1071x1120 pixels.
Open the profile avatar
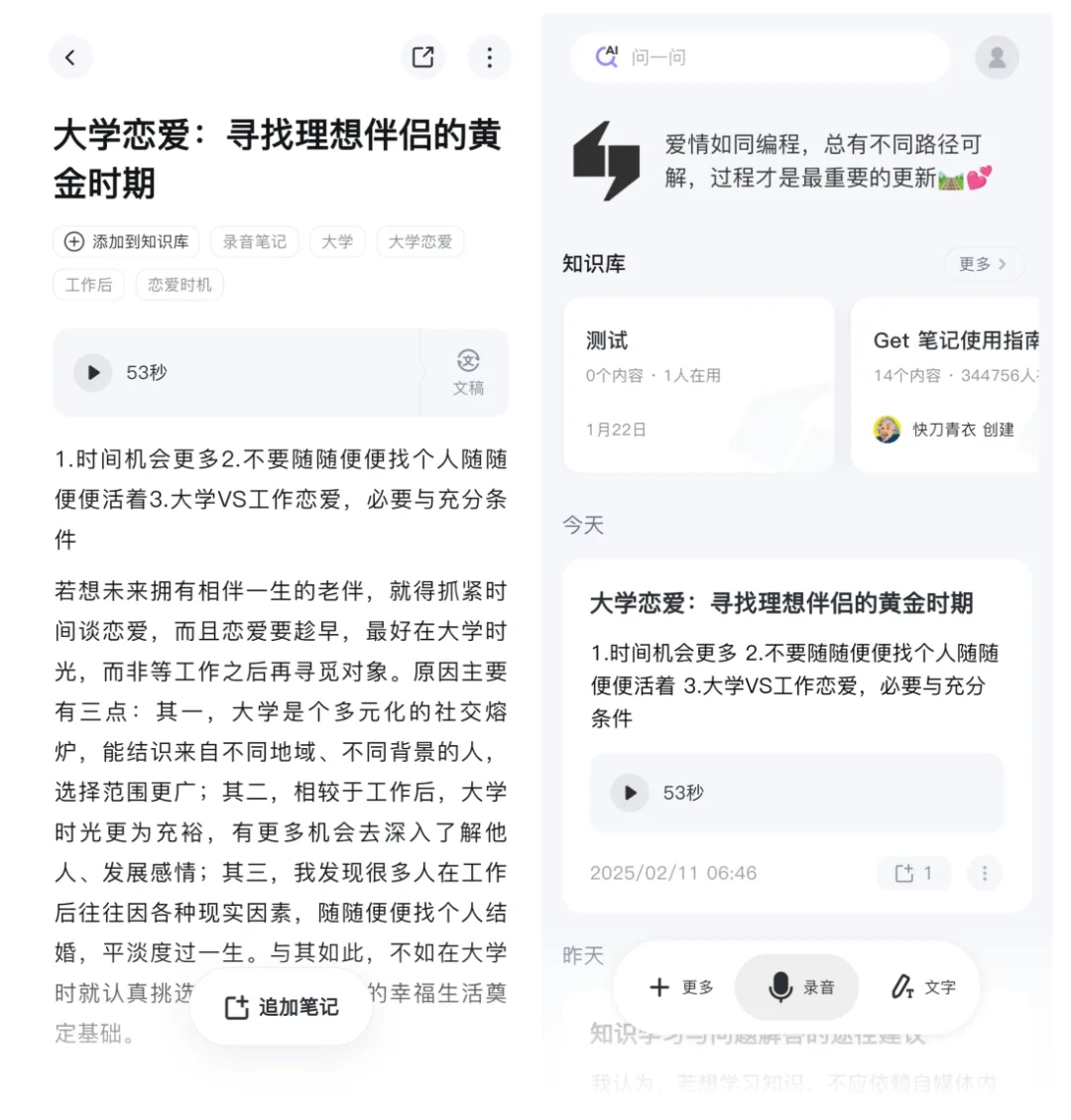click(x=997, y=58)
